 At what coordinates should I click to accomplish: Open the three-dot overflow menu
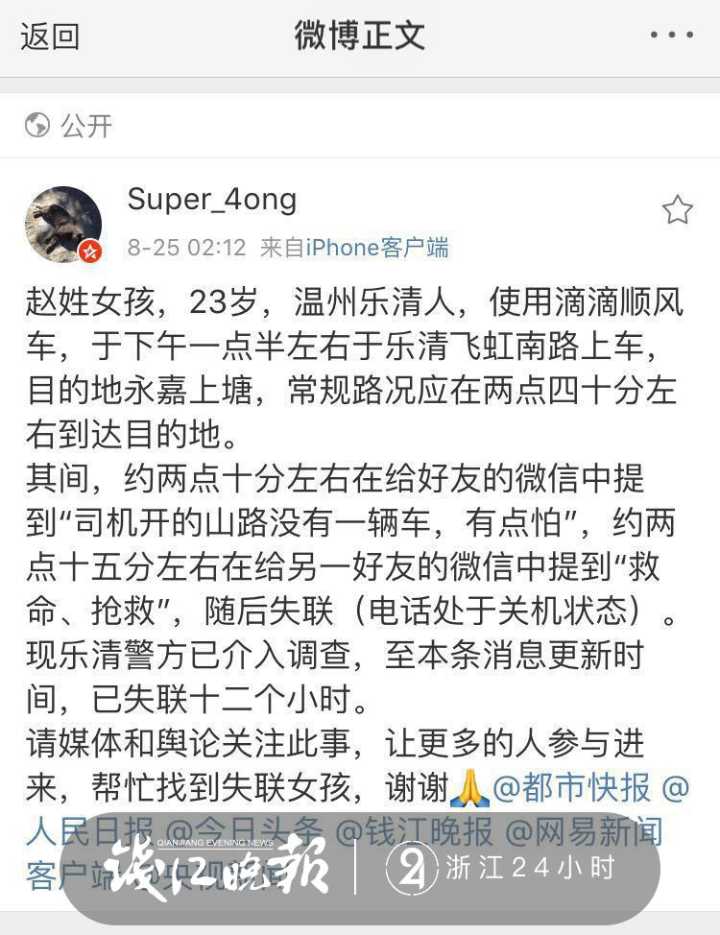click(670, 36)
